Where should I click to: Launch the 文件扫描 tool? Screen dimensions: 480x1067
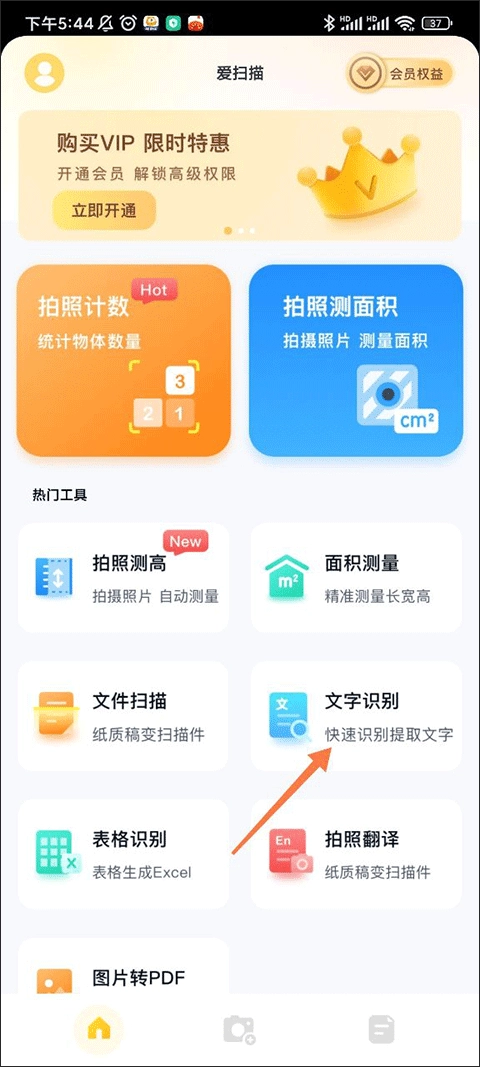pyautogui.click(x=123, y=715)
